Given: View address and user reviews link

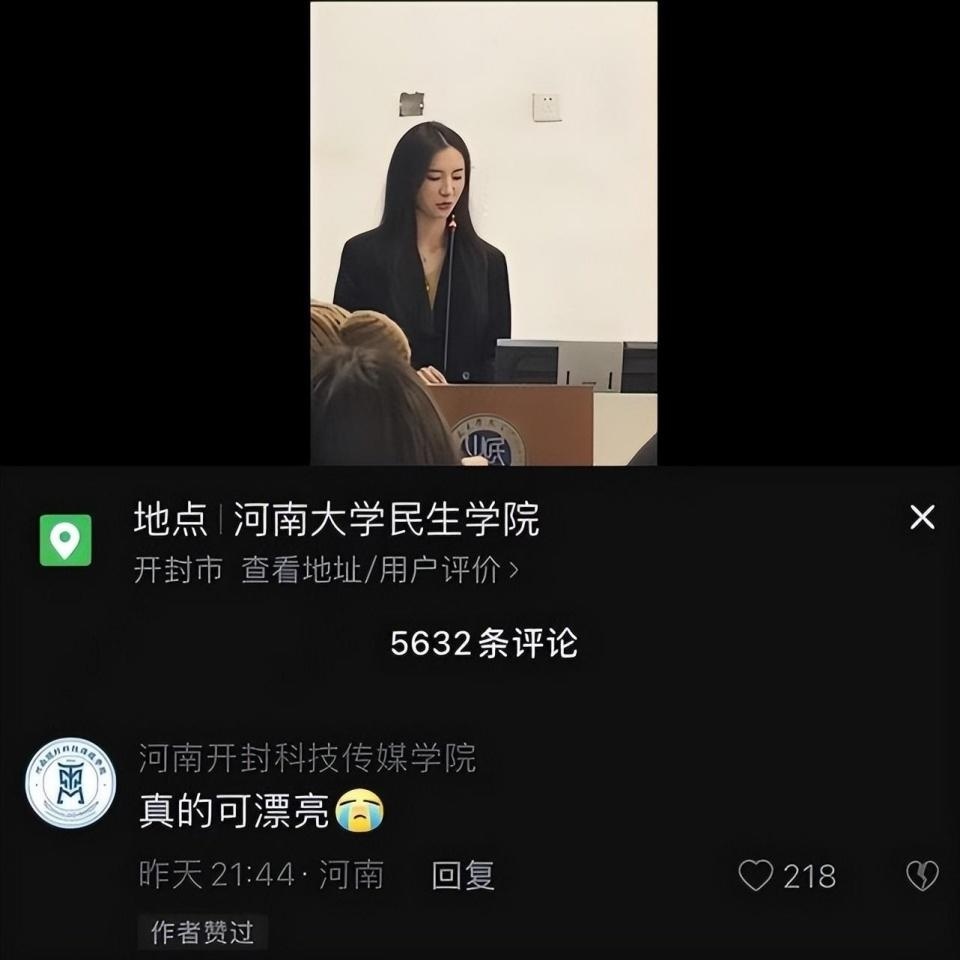Looking at the screenshot, I should (x=380, y=571).
